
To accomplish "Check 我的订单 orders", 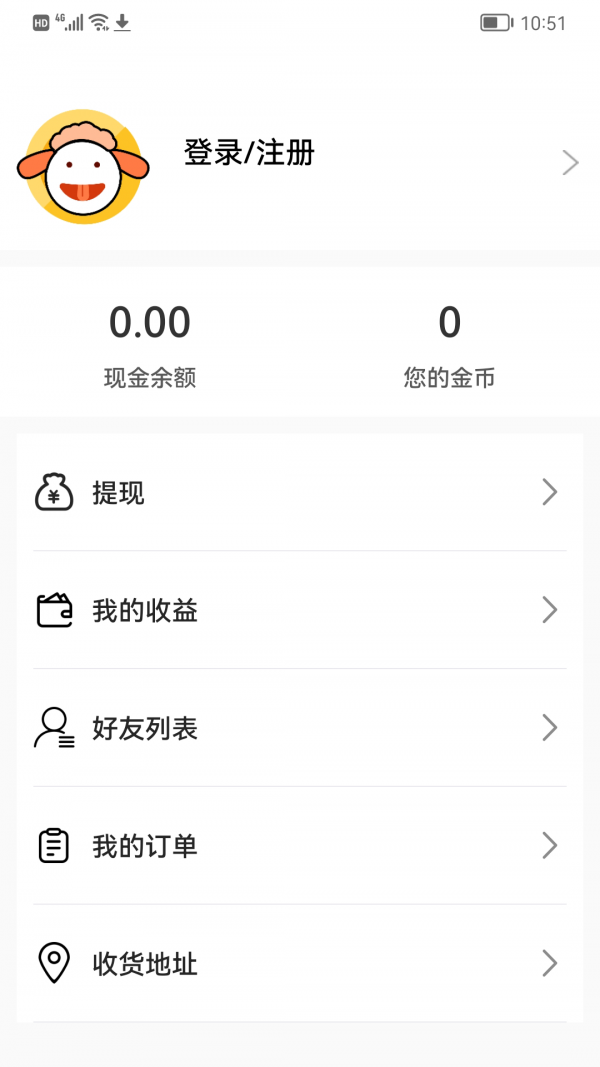I will coord(300,846).
